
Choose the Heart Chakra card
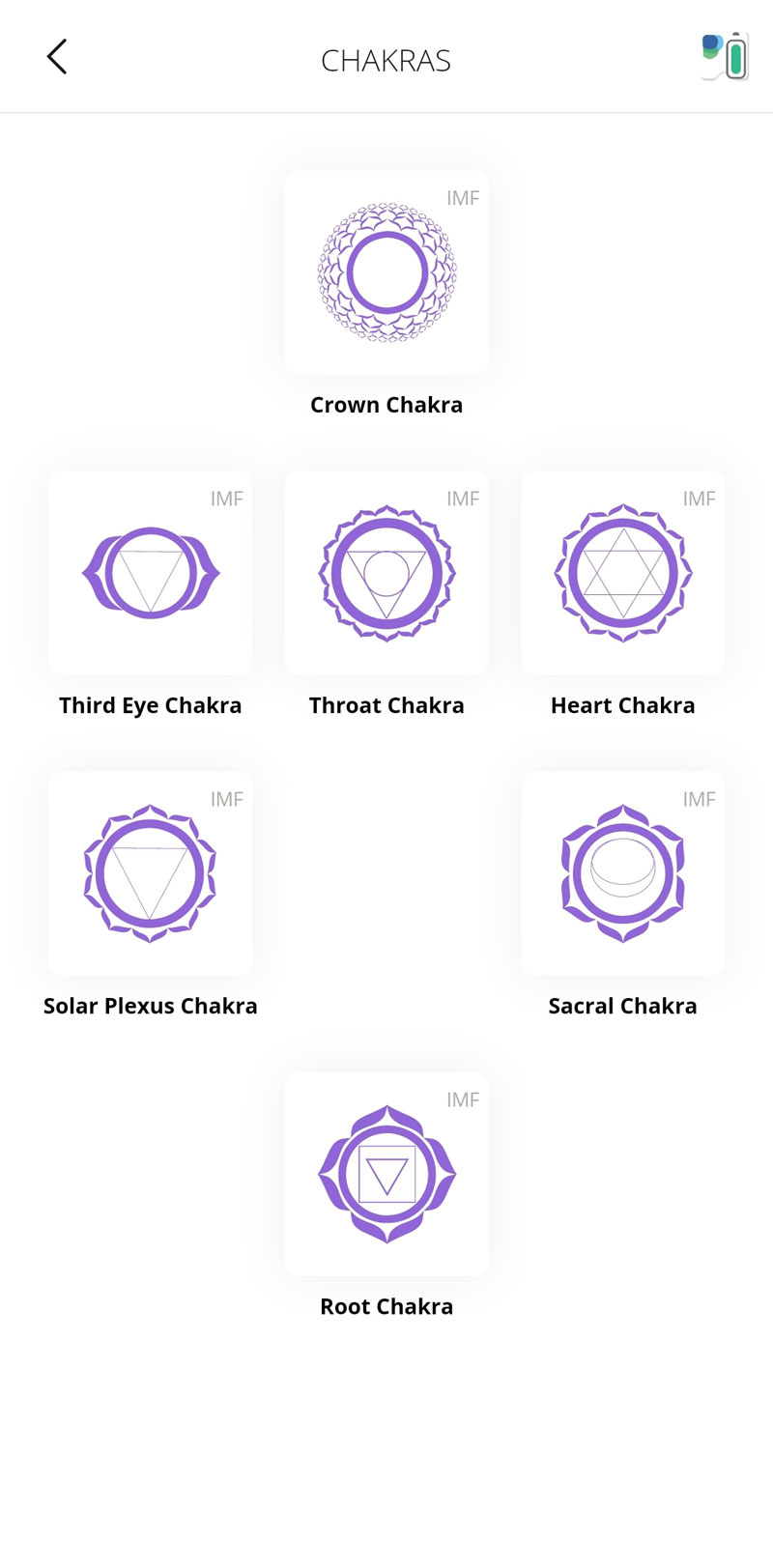point(622,574)
